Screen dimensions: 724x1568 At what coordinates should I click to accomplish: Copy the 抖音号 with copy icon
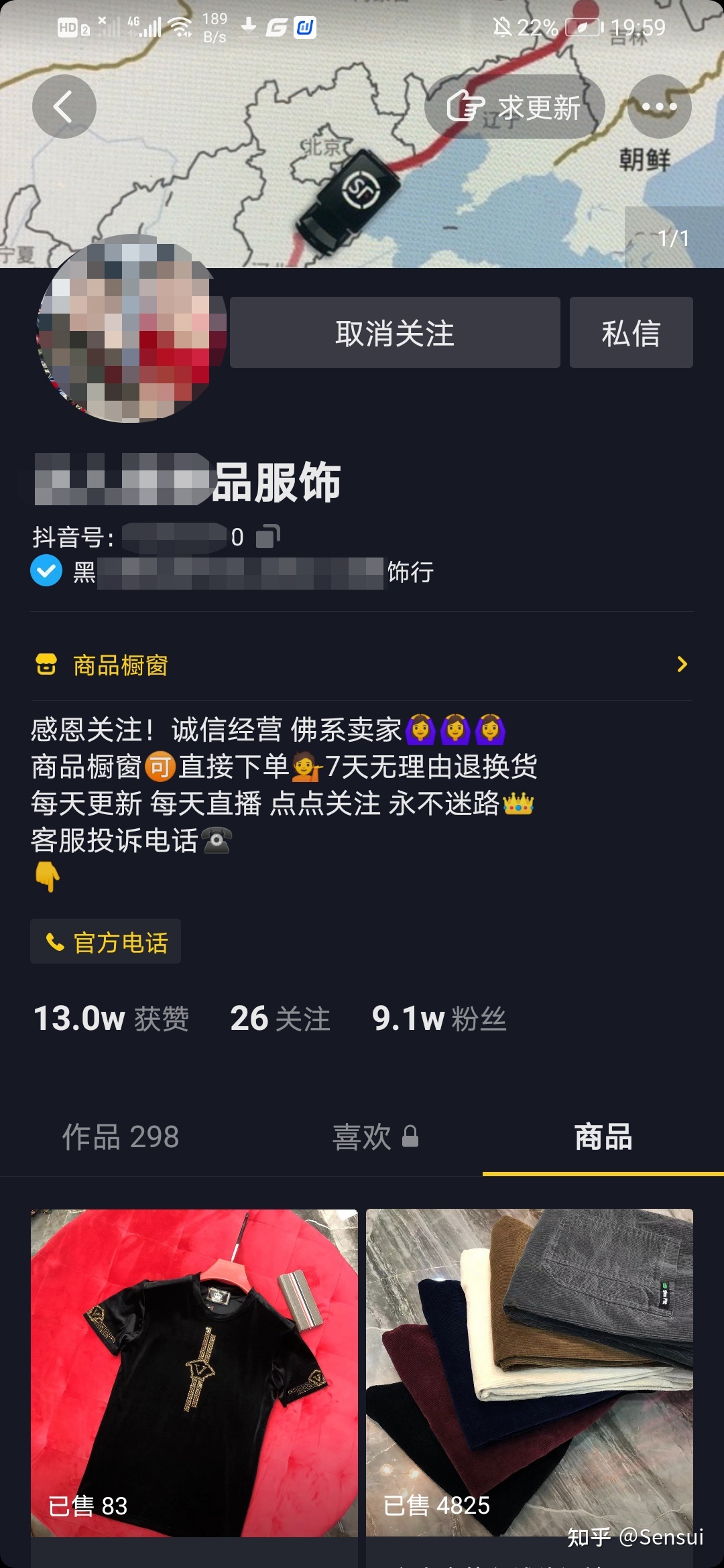coord(267,537)
